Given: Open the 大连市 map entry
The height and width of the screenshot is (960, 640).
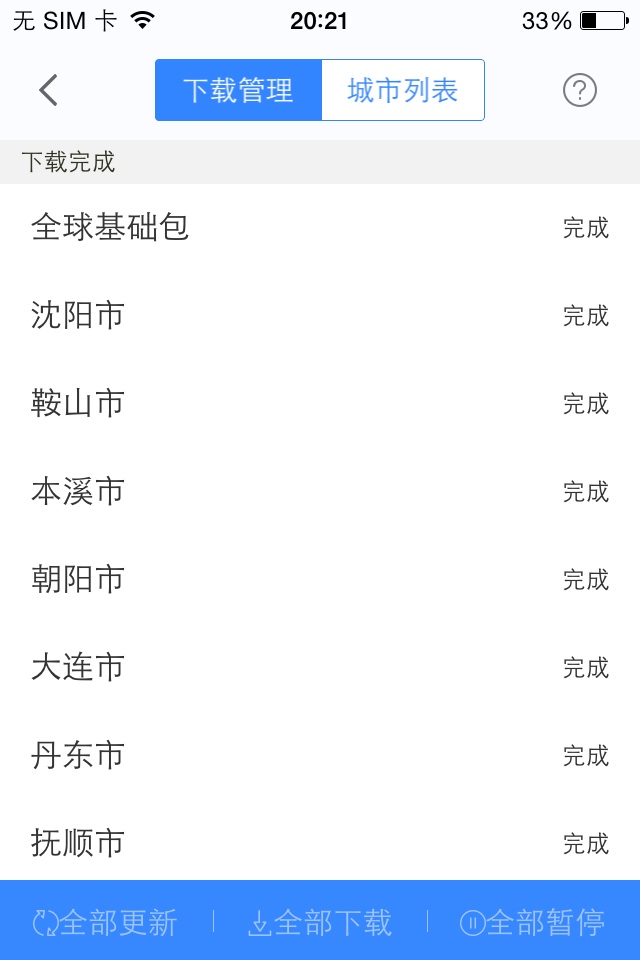Looking at the screenshot, I should coord(320,668).
